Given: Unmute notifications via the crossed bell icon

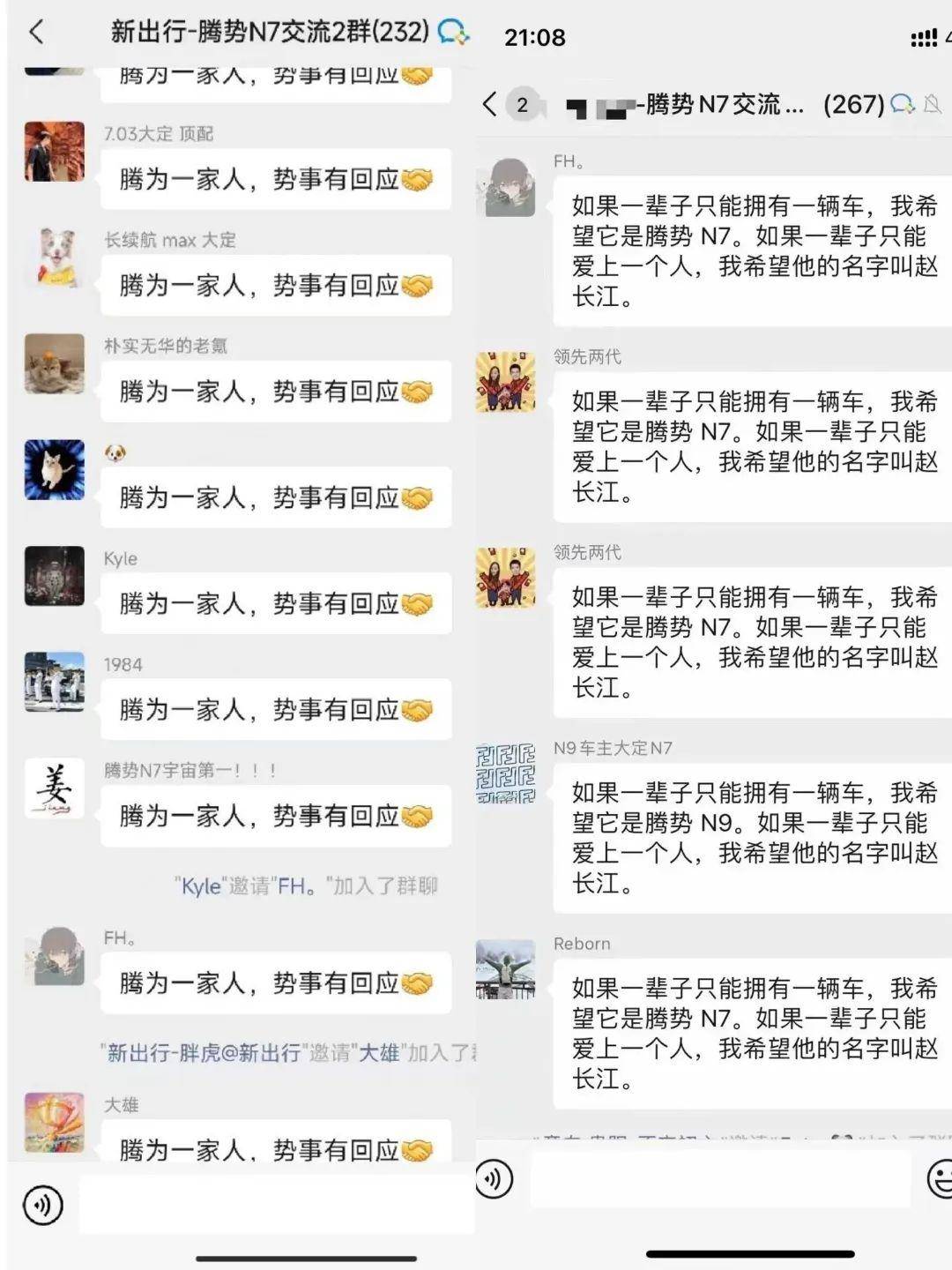Looking at the screenshot, I should click(x=933, y=104).
